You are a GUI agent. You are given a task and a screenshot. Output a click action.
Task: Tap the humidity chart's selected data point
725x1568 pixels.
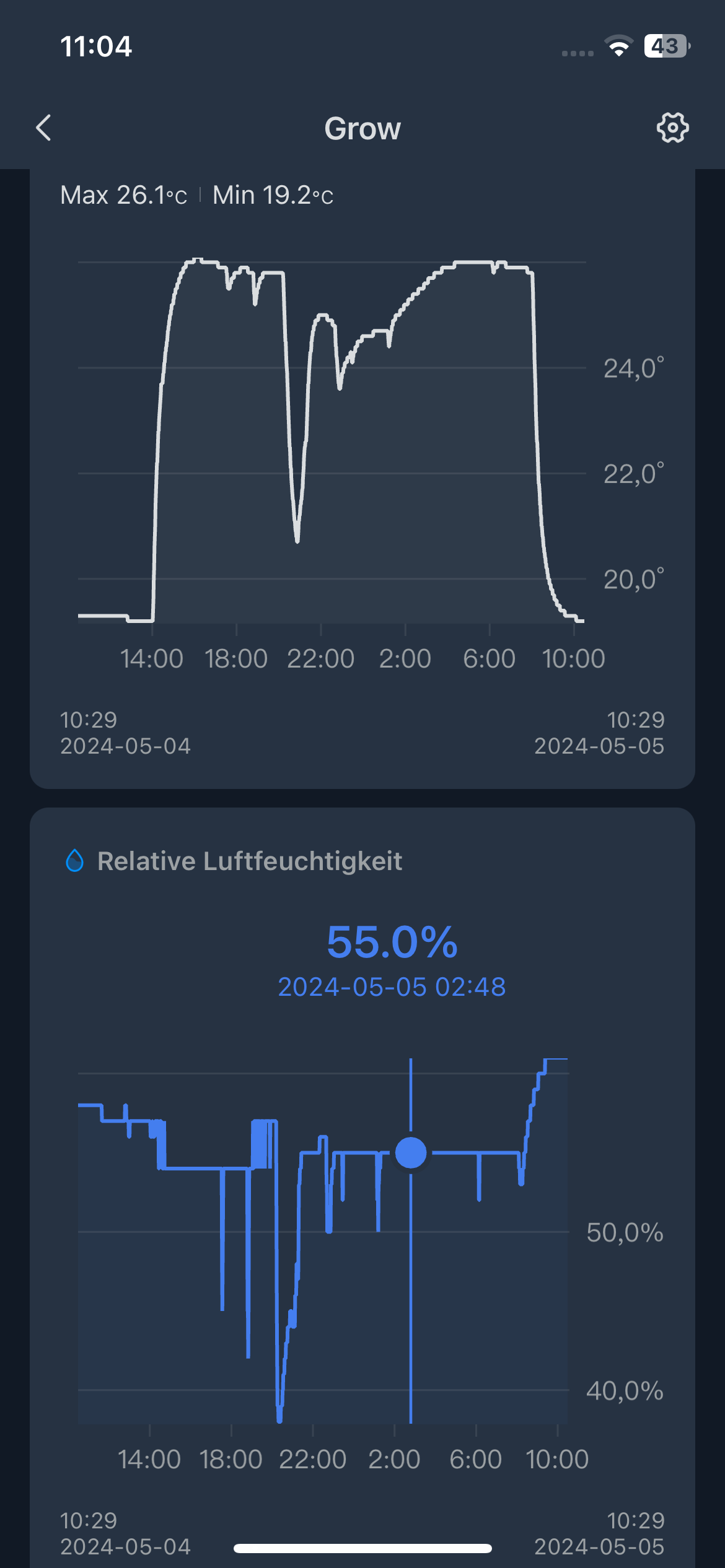(410, 1152)
